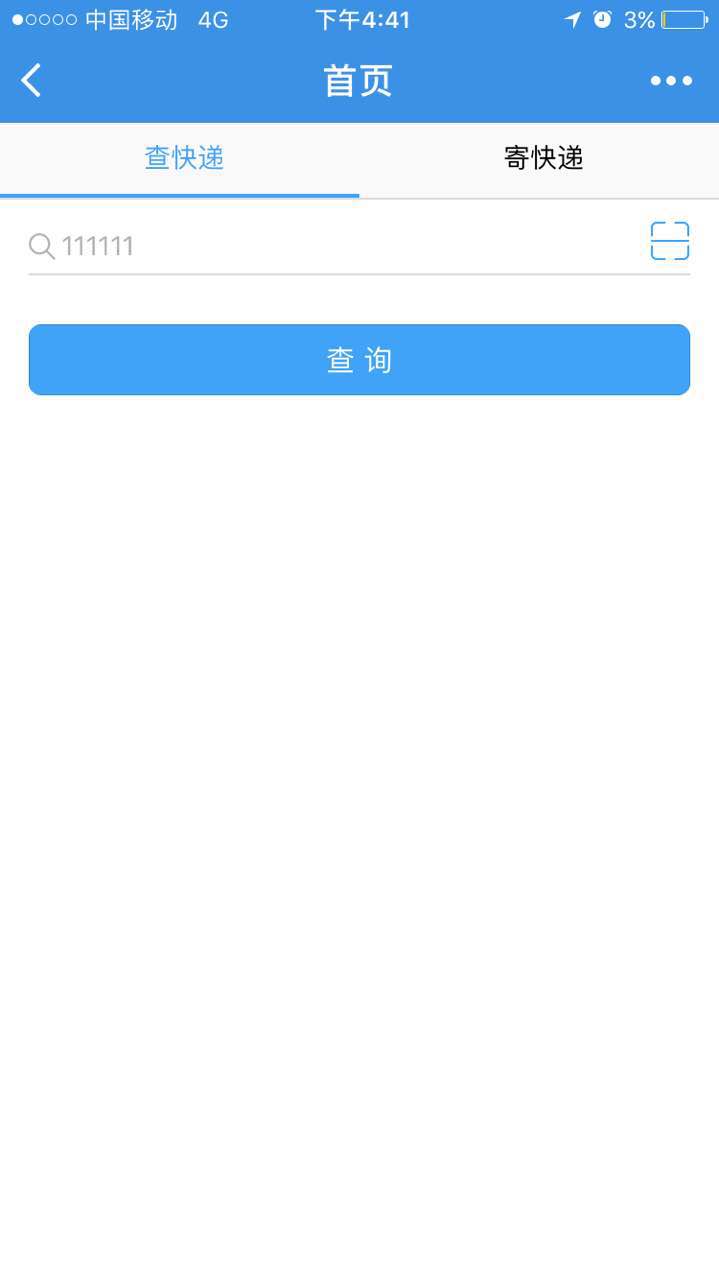Select the 查快递 tab
This screenshot has width=719, height=1280.
coord(184,158)
